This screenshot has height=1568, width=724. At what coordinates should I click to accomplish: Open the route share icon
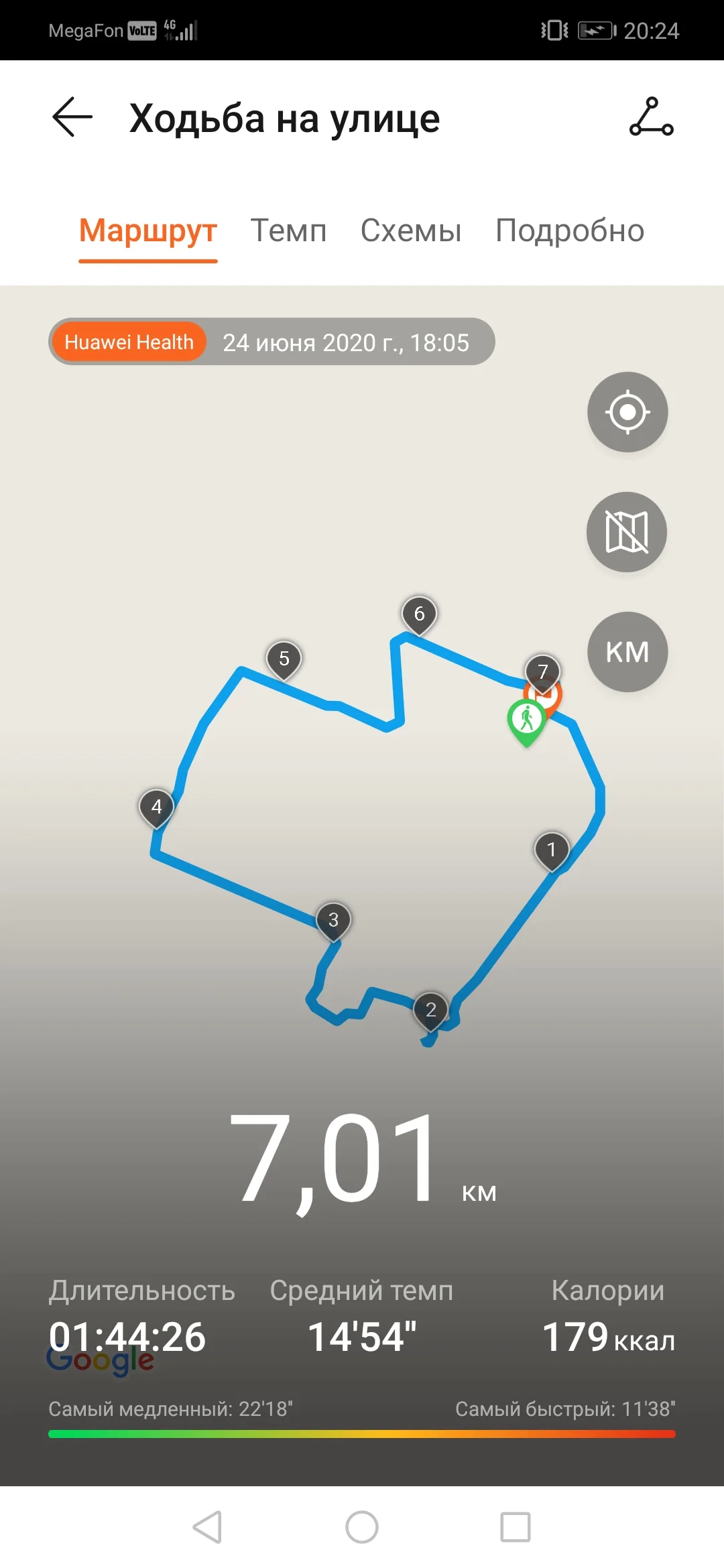click(651, 117)
